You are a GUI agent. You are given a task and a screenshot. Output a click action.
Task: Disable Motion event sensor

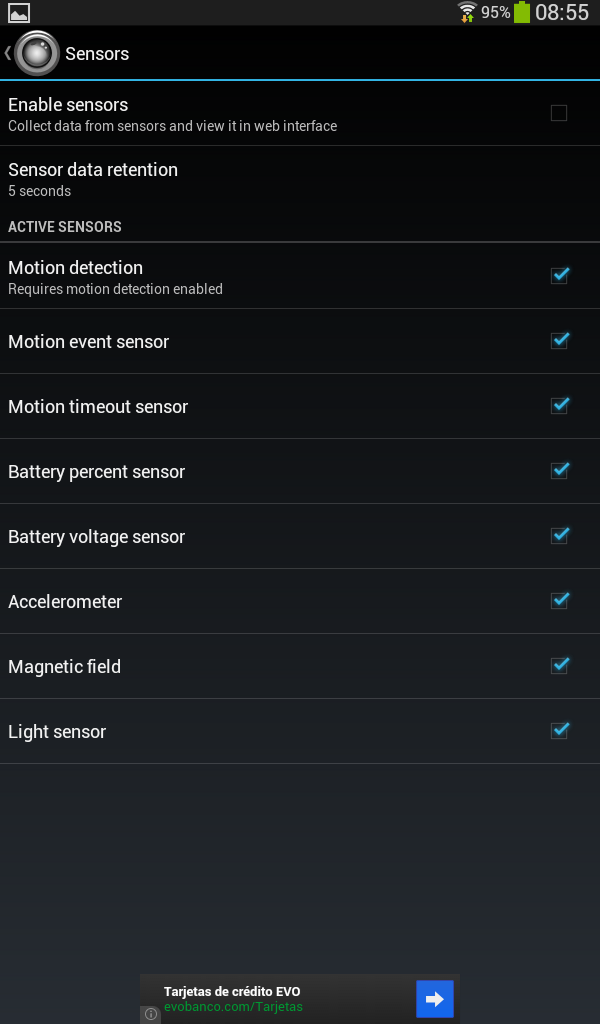[x=559, y=341]
